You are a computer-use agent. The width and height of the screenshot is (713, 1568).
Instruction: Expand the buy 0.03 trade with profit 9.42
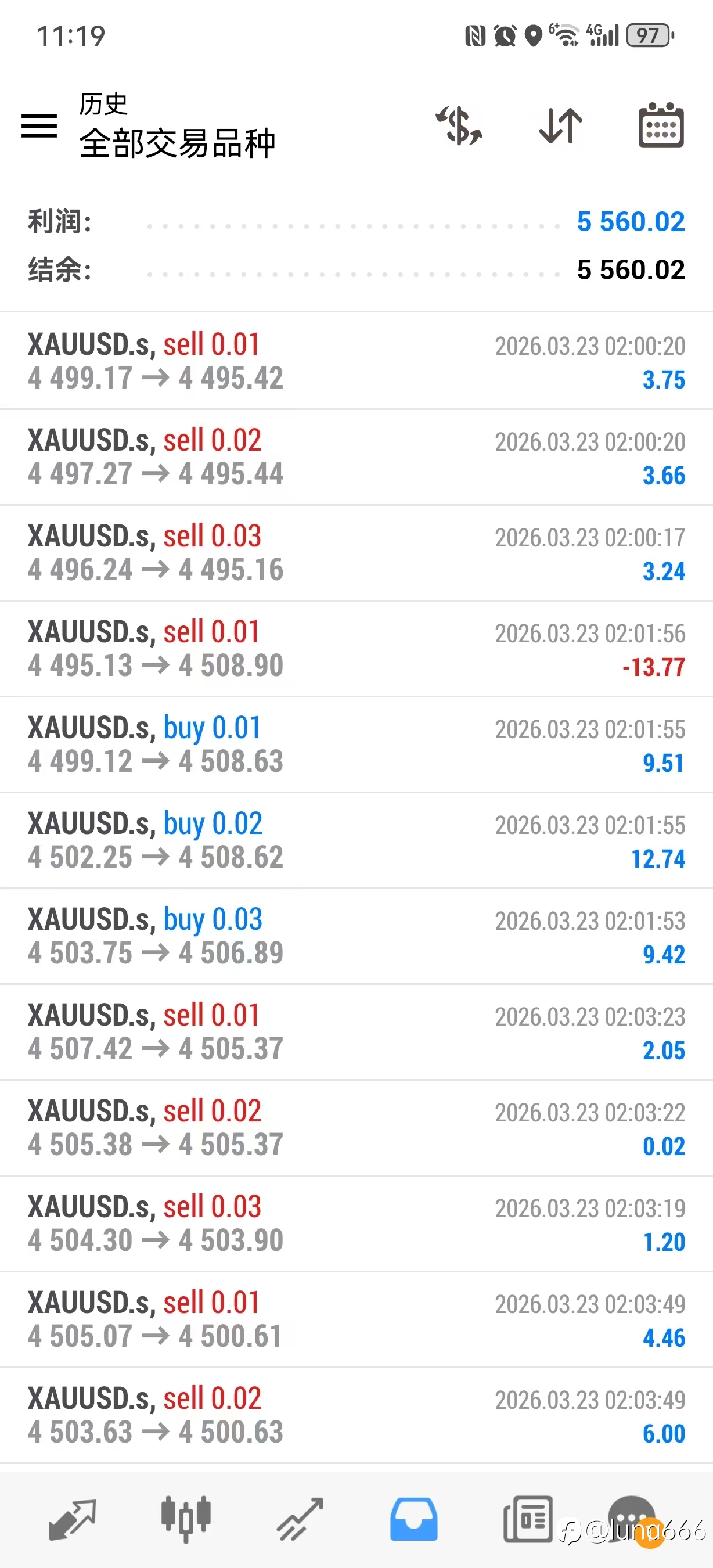356,936
